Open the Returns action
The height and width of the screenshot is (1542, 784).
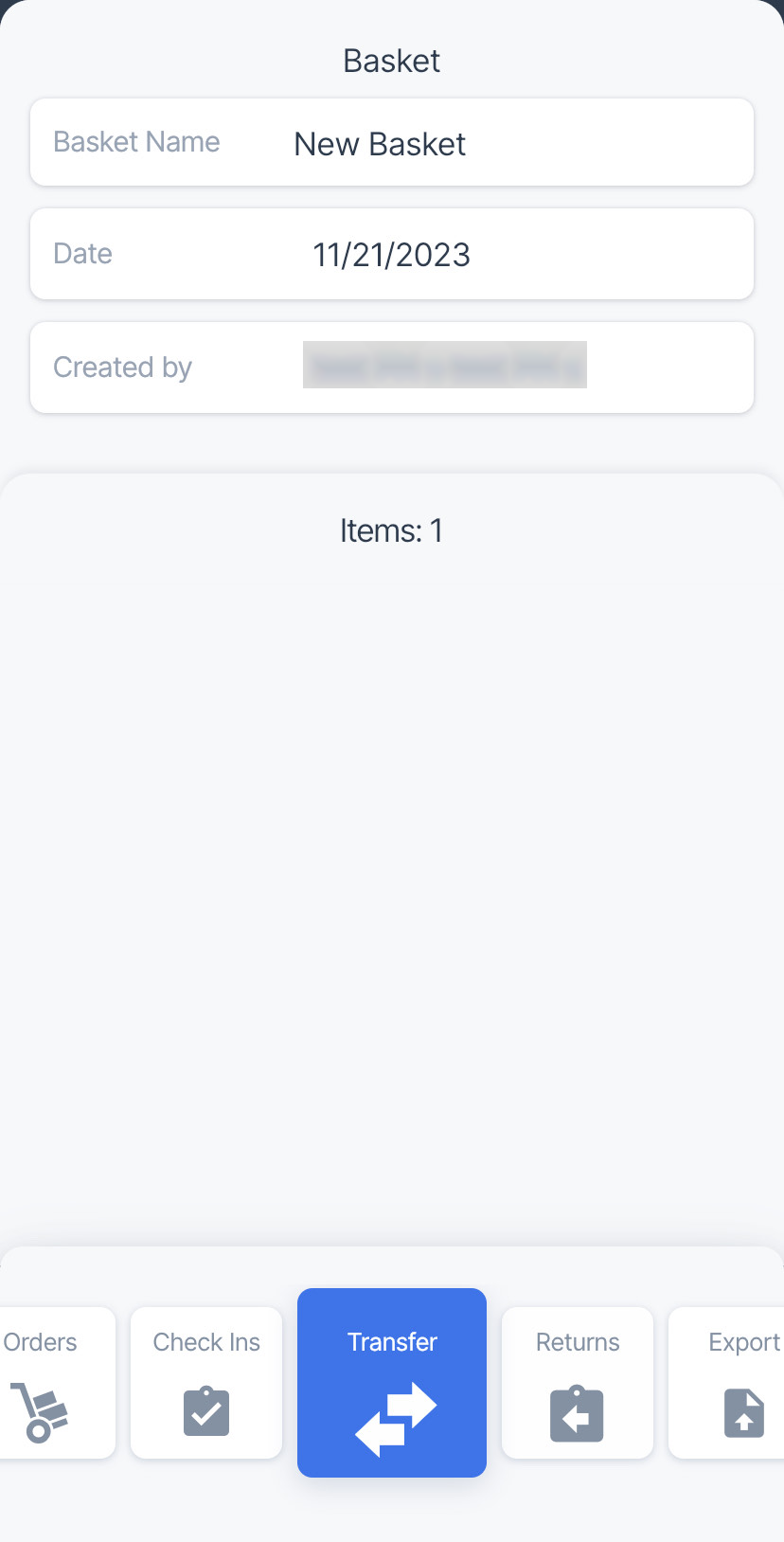[x=578, y=1383]
